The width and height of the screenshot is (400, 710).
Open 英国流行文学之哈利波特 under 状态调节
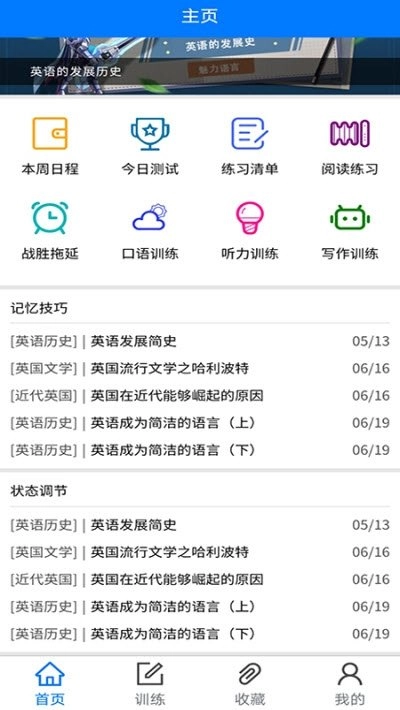click(200, 552)
